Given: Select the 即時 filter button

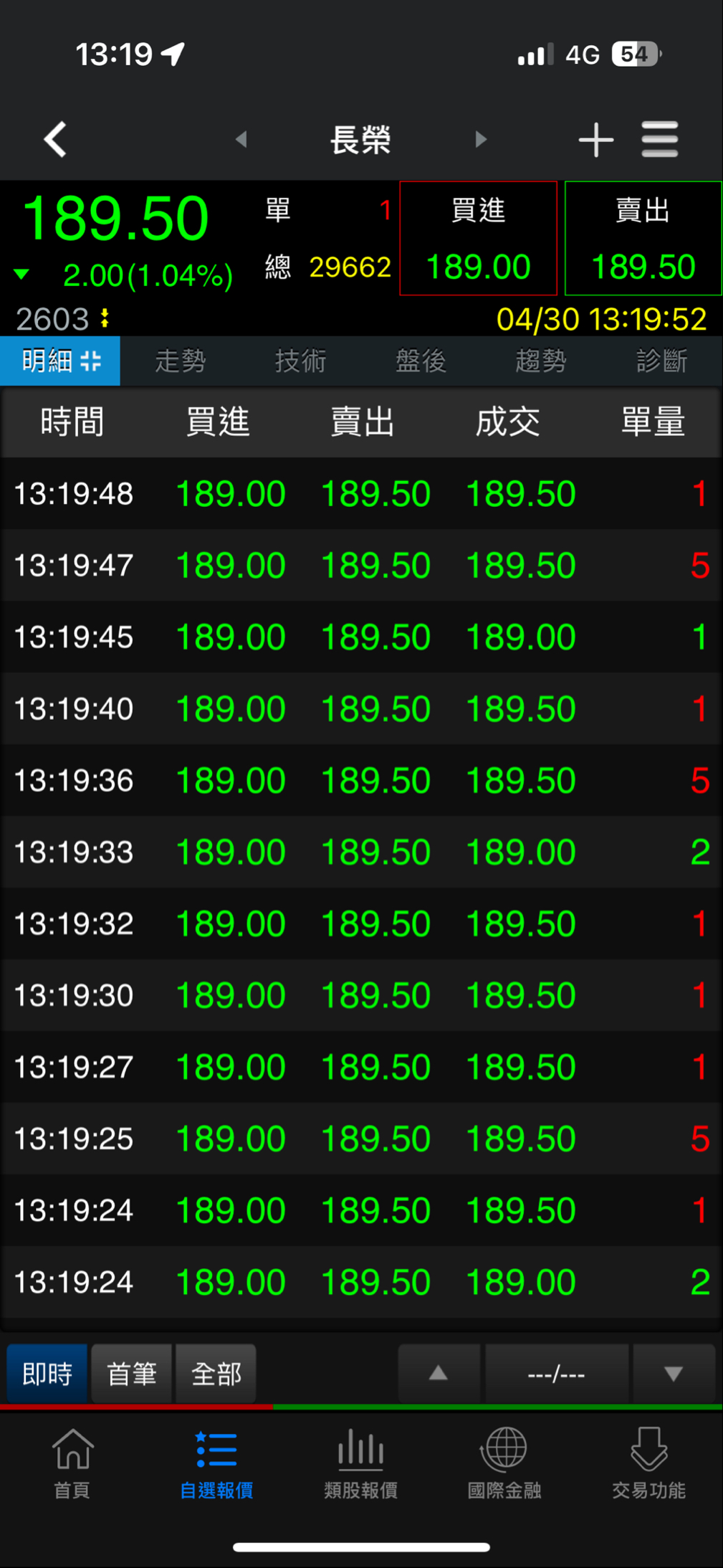Looking at the screenshot, I should [47, 1374].
